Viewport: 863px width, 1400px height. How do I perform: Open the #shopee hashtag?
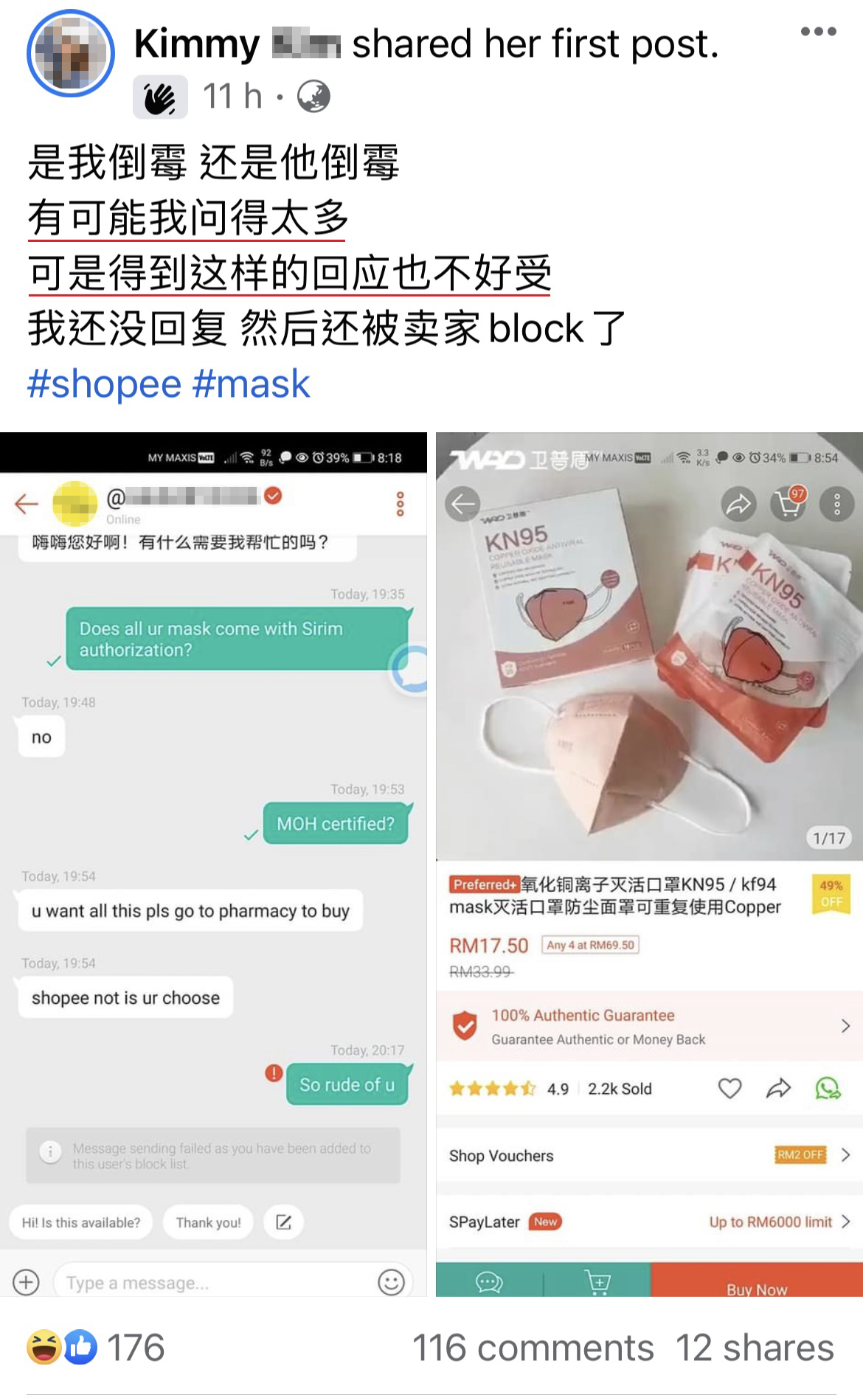(104, 384)
